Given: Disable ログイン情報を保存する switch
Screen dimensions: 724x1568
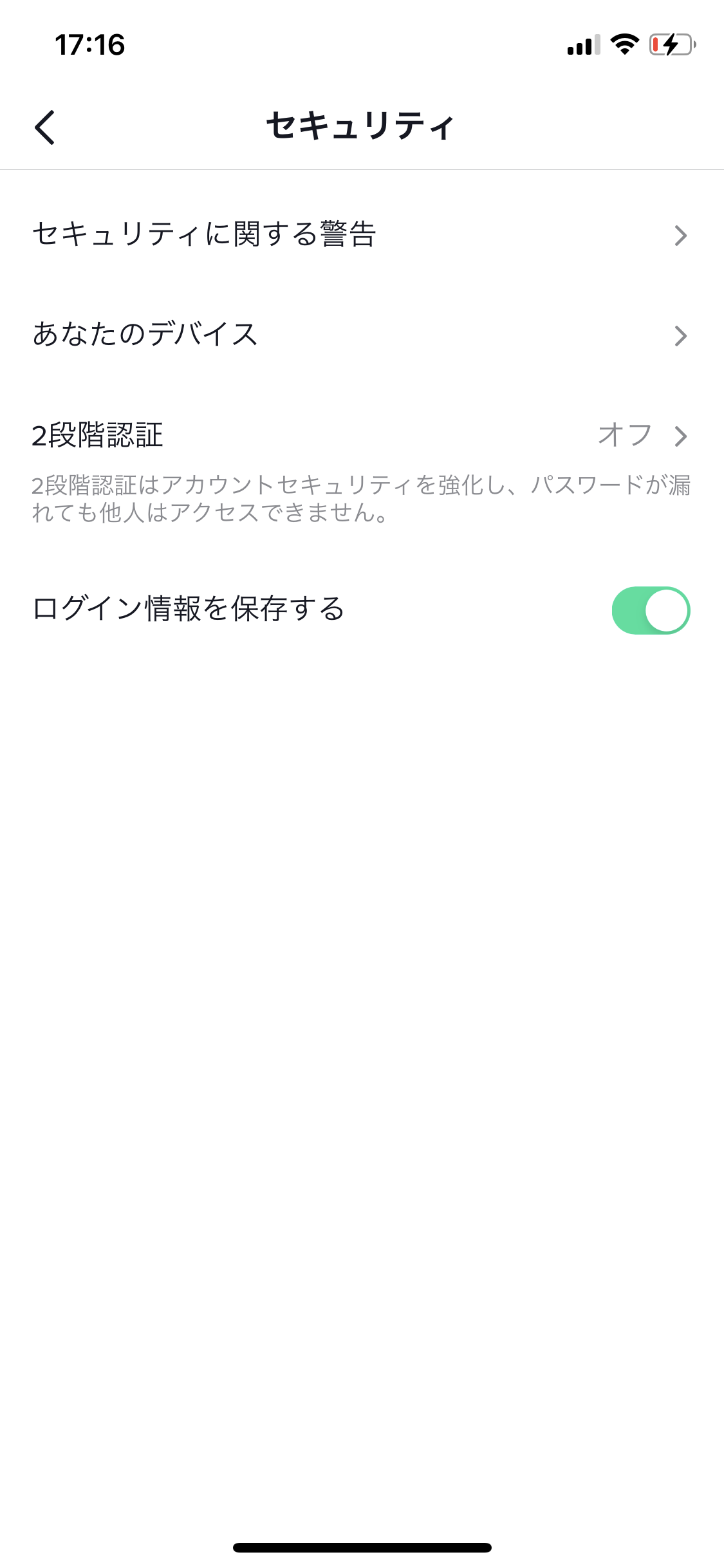Looking at the screenshot, I should pyautogui.click(x=651, y=610).
